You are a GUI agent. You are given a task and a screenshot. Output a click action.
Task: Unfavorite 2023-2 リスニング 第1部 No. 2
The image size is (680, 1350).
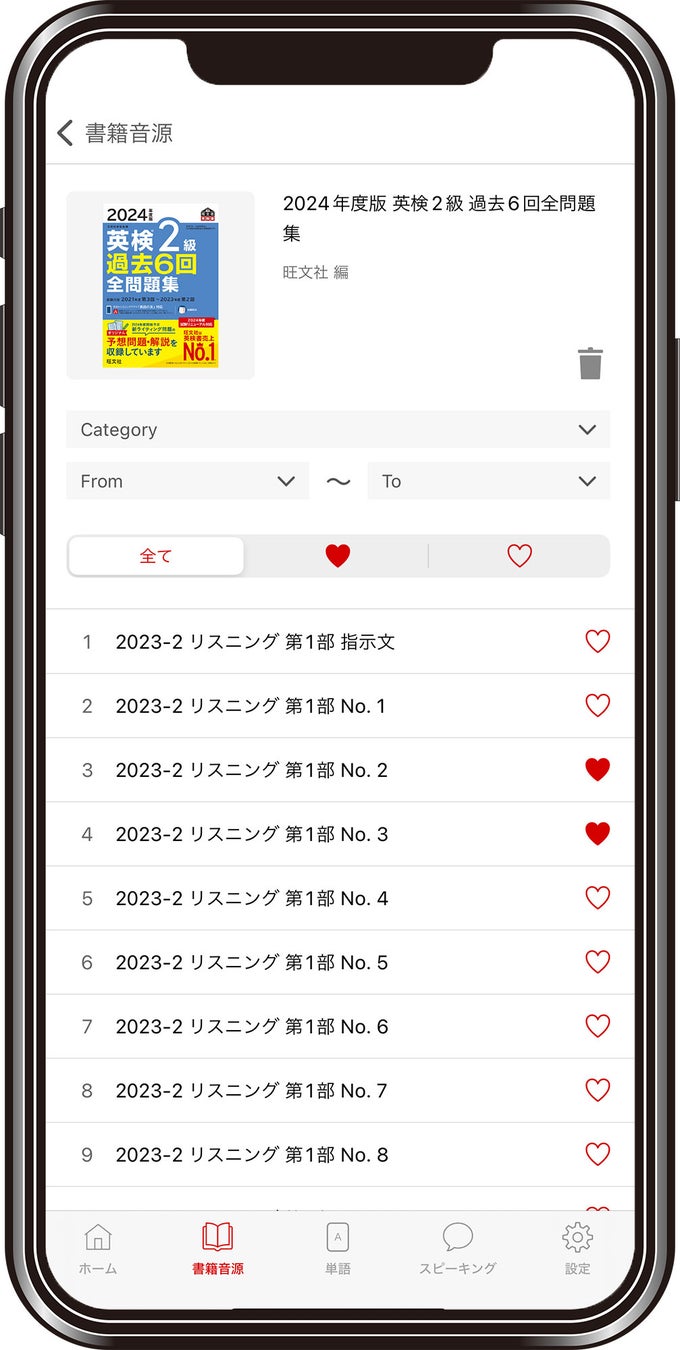tap(597, 770)
